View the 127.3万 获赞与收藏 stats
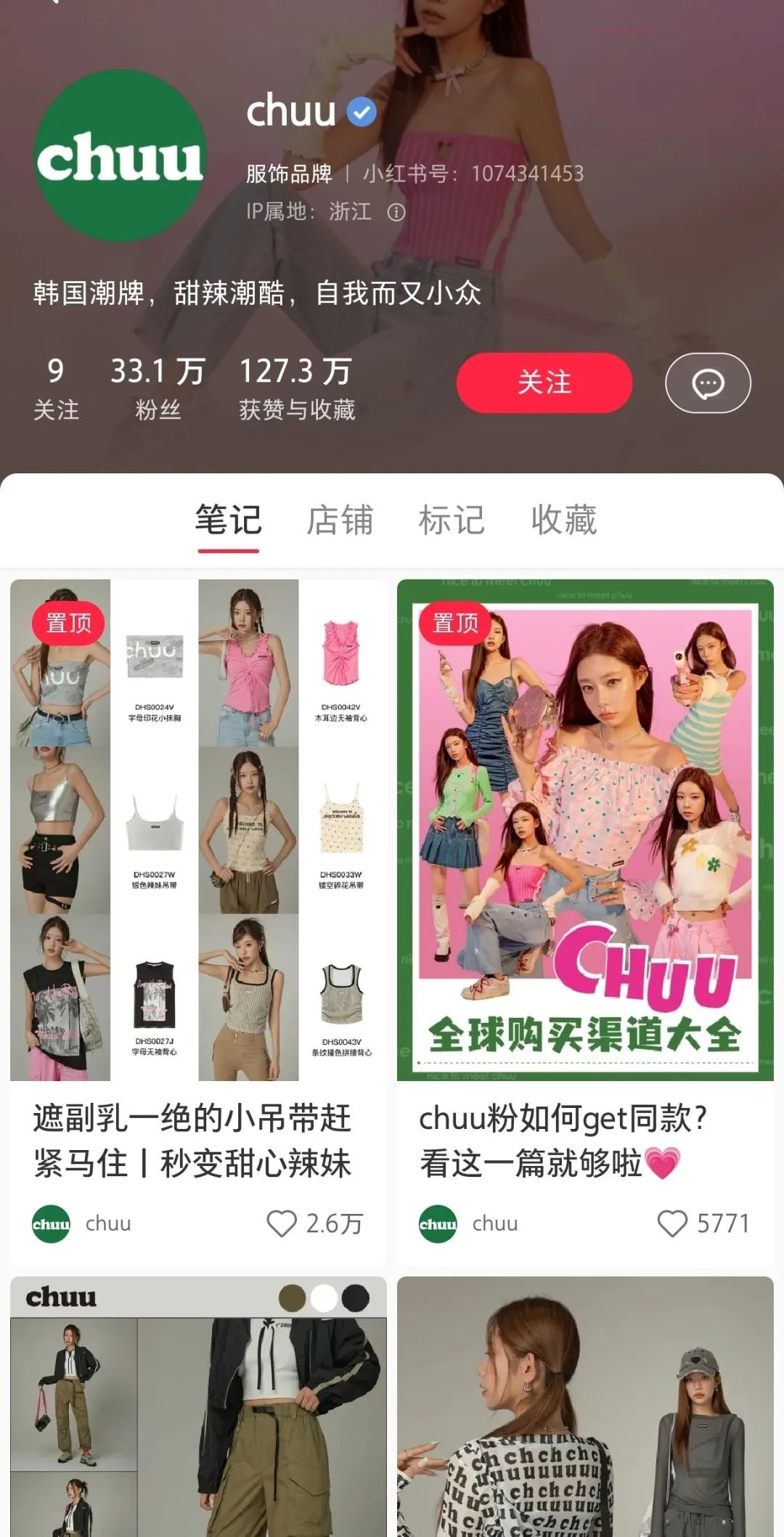 click(297, 388)
